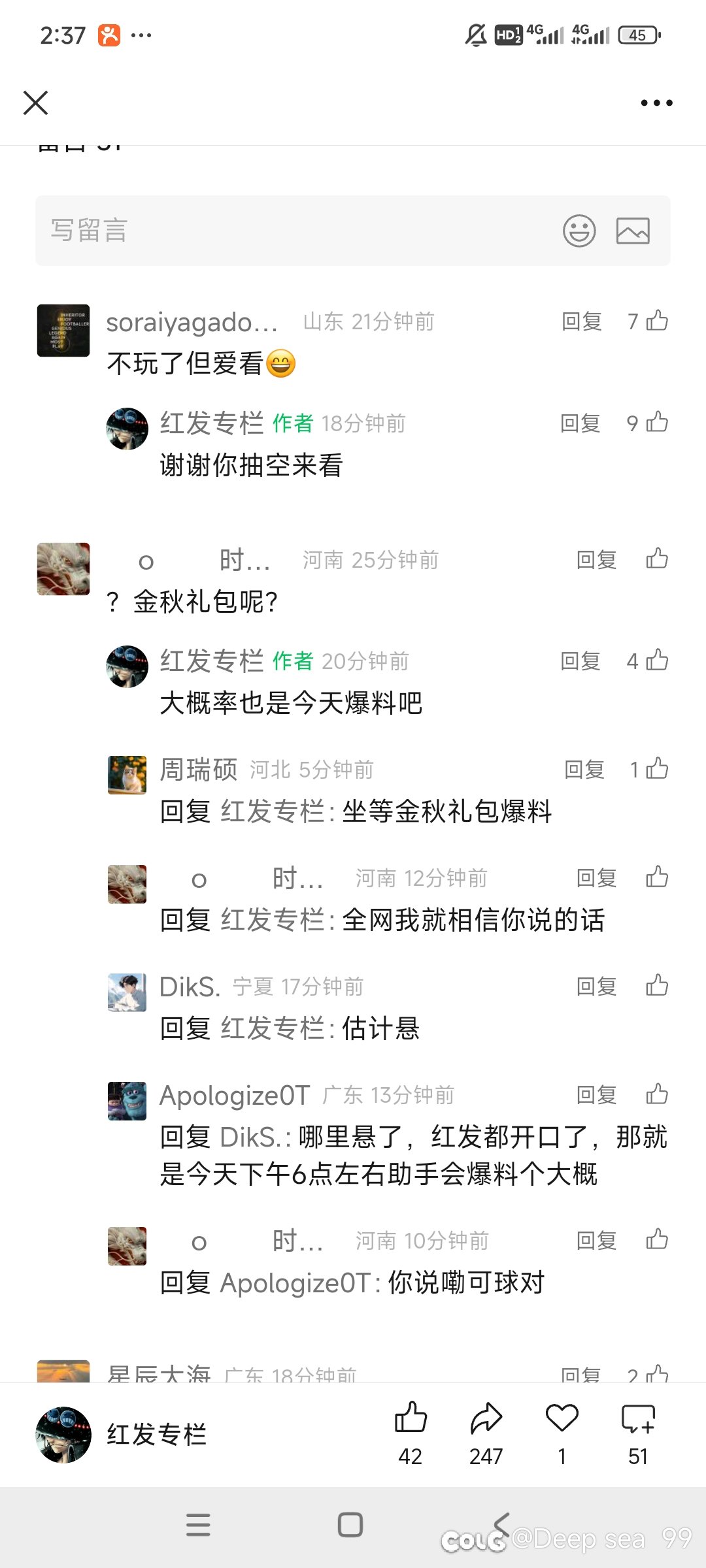Like DikS.'s comment 估计悬

coord(656,986)
